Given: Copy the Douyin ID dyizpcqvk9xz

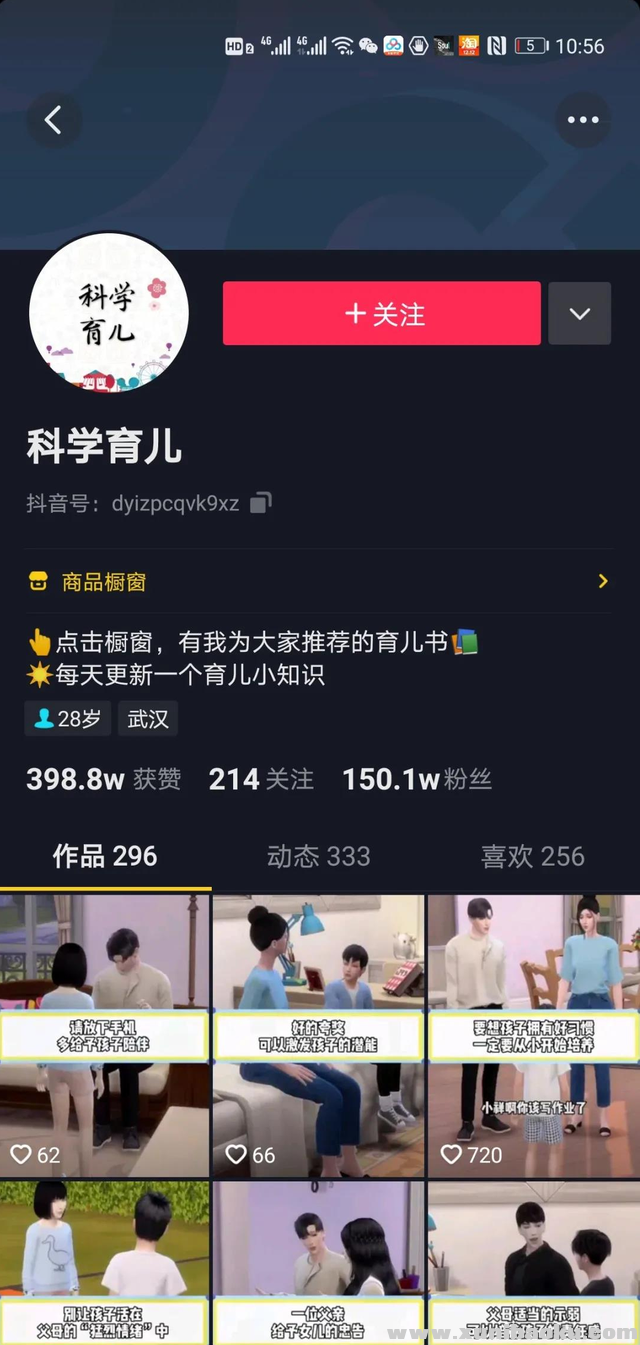Looking at the screenshot, I should [261, 503].
